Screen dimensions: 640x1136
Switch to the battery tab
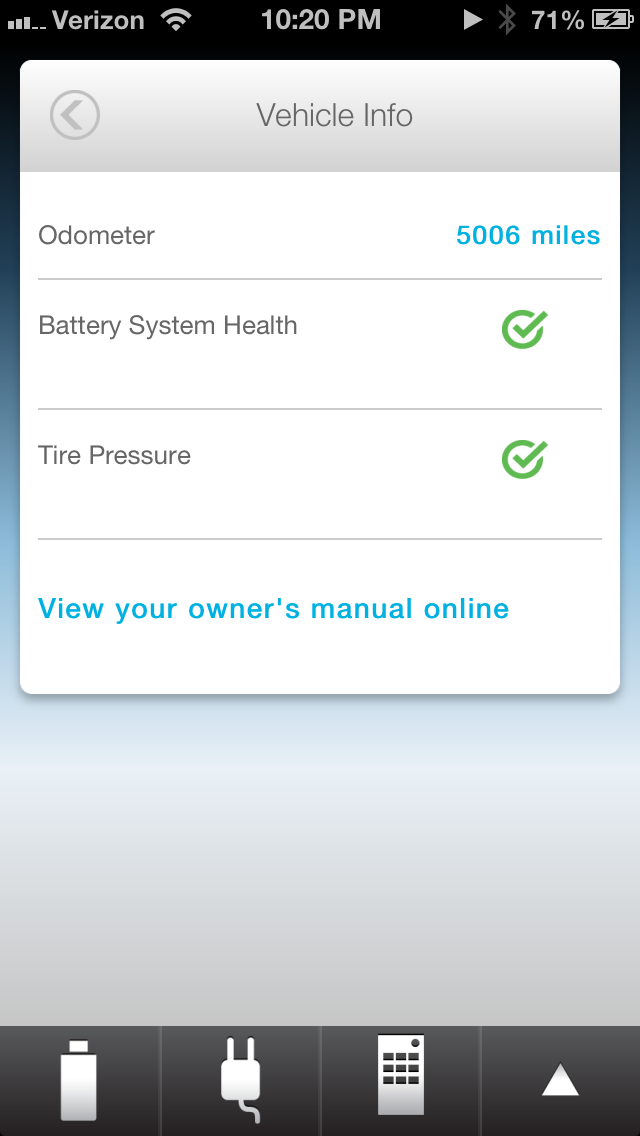click(x=79, y=1081)
